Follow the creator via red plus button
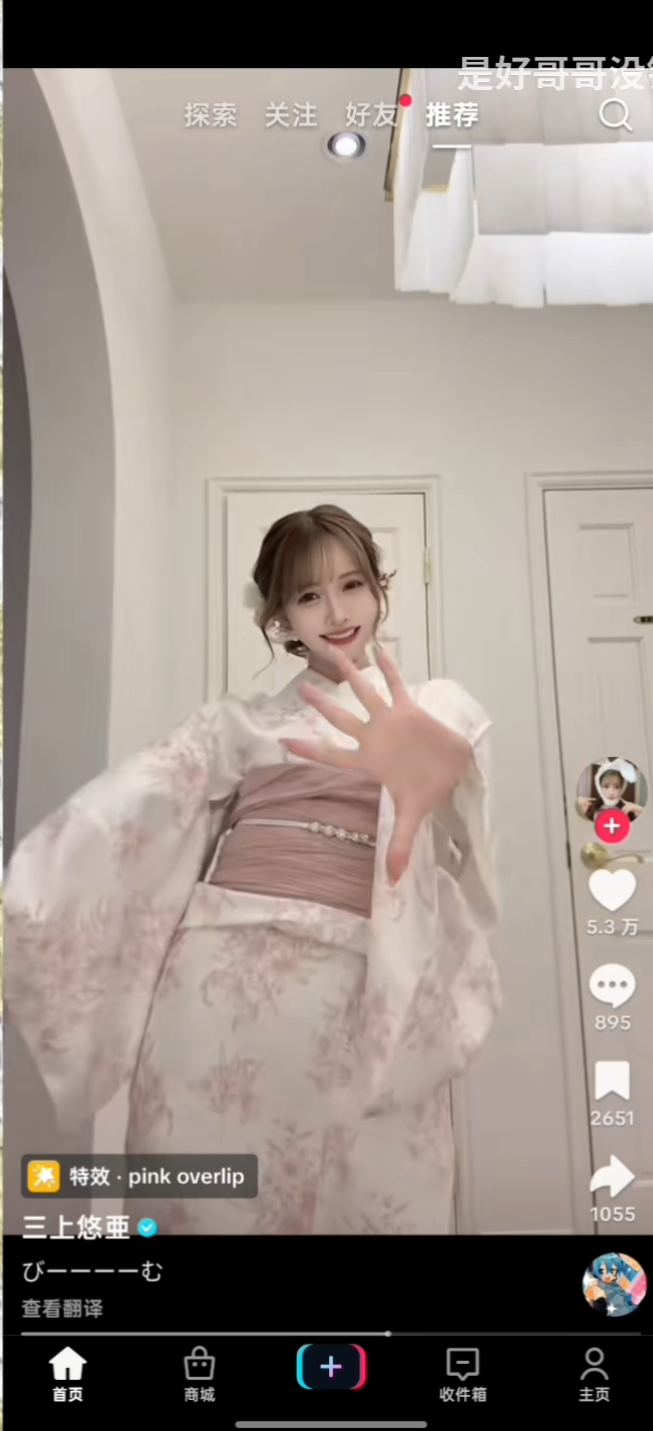653x1431 pixels. [612, 827]
